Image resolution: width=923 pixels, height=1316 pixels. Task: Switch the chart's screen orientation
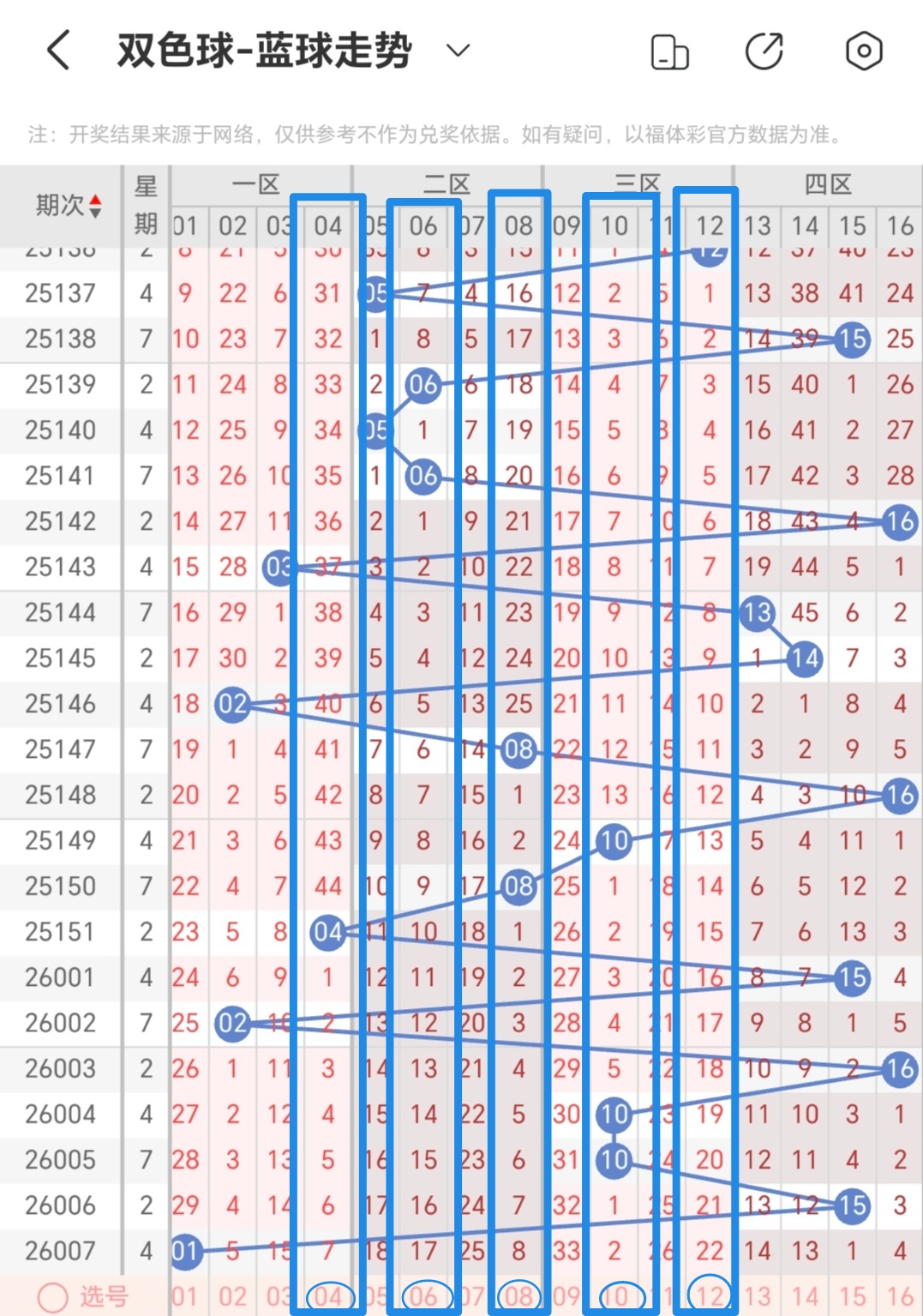[x=669, y=51]
